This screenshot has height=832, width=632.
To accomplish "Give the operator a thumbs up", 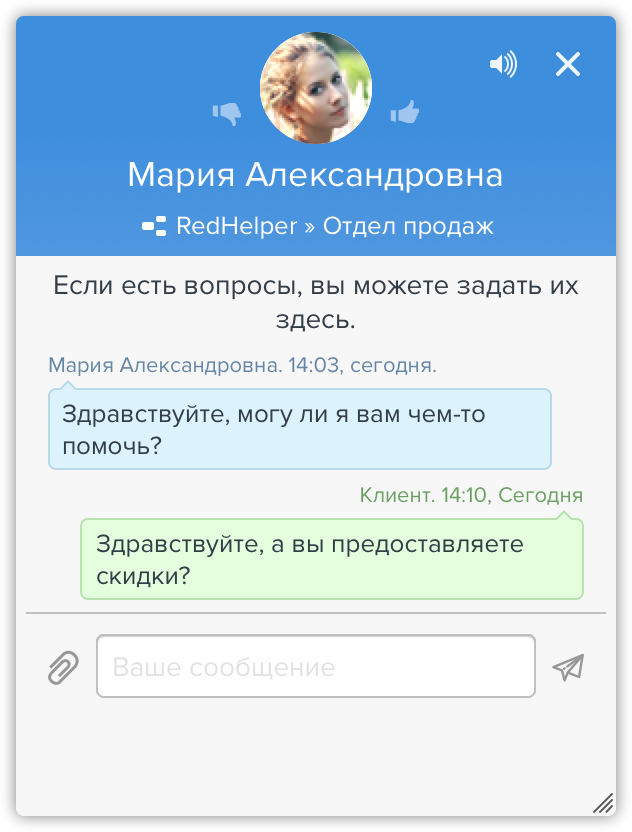I will coord(404,113).
